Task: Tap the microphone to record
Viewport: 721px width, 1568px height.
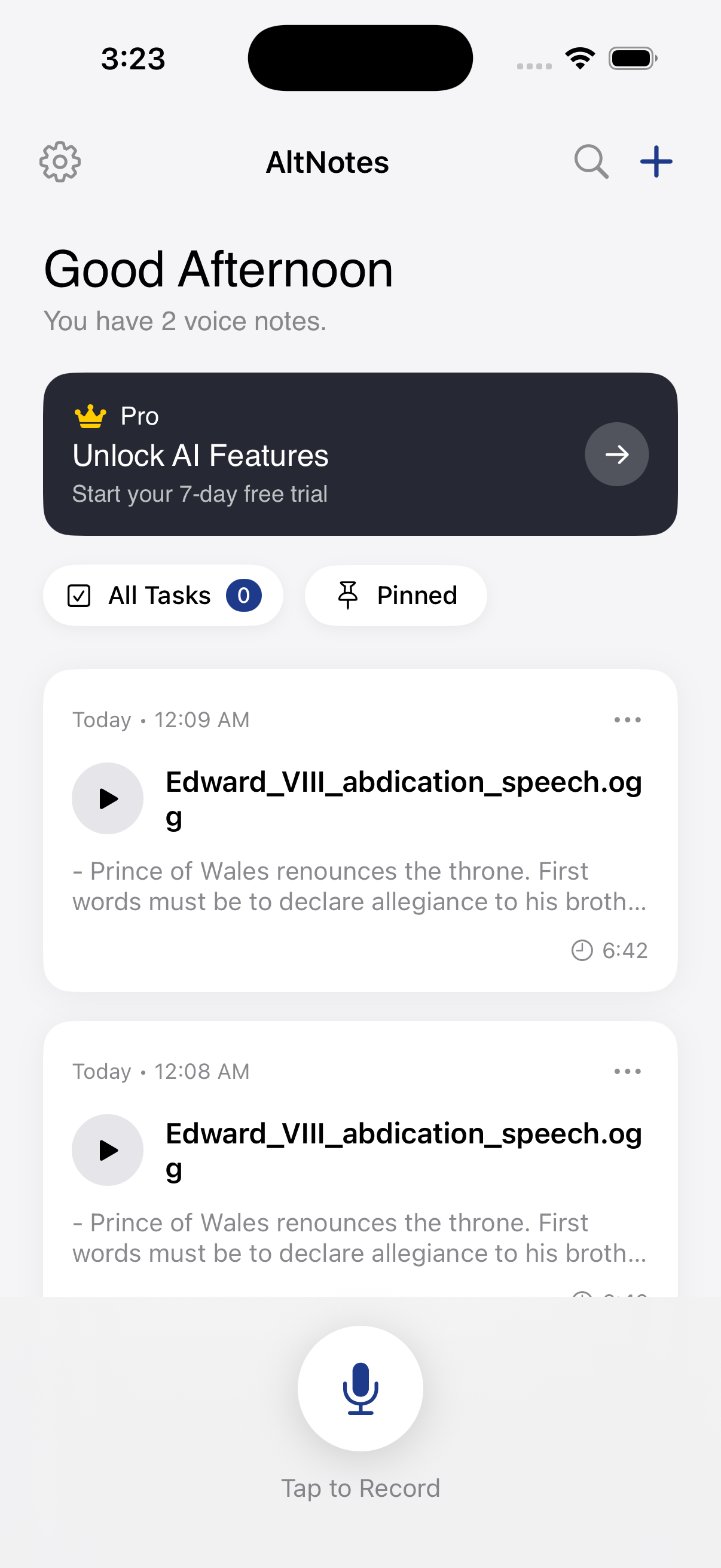Action: [360, 1387]
